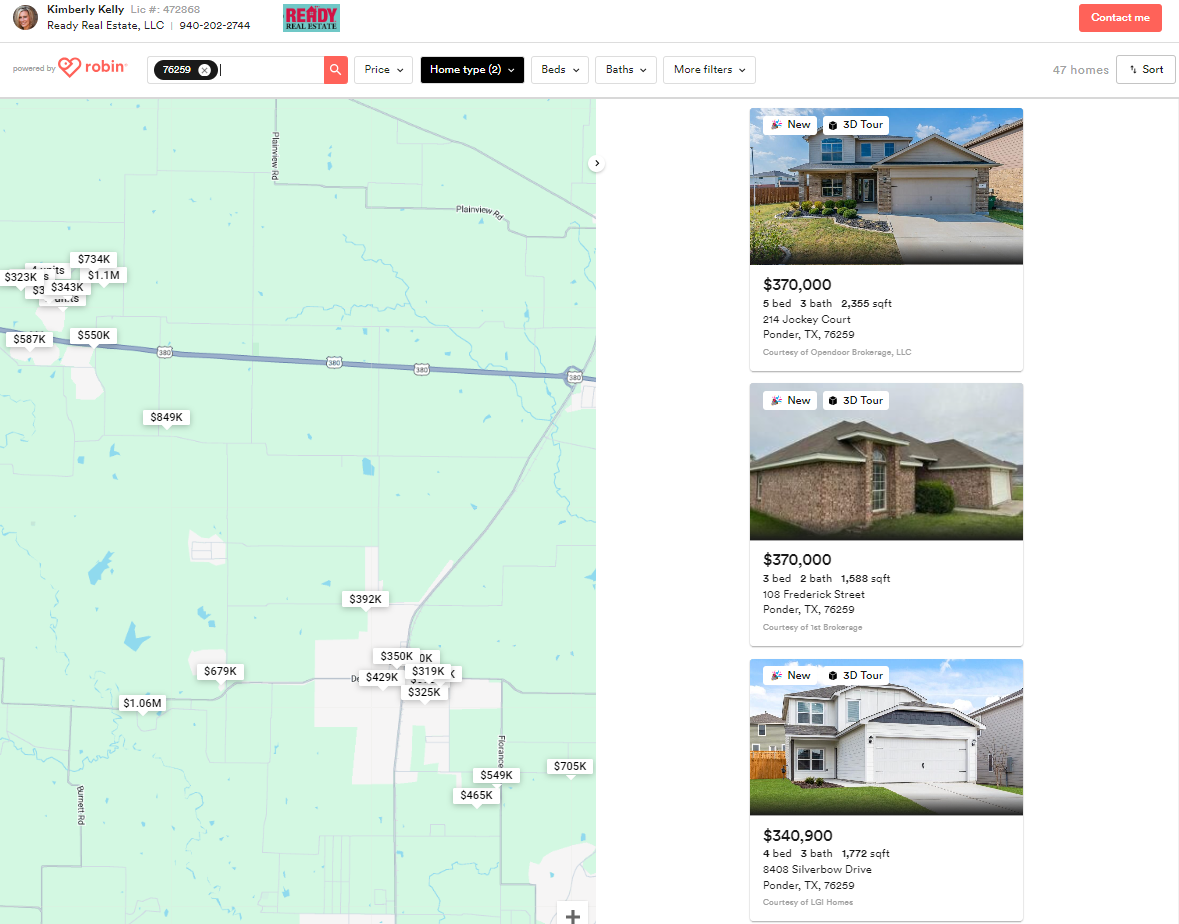Remove the 76259 search chip
Image resolution: width=1179 pixels, height=924 pixels.
(x=205, y=70)
